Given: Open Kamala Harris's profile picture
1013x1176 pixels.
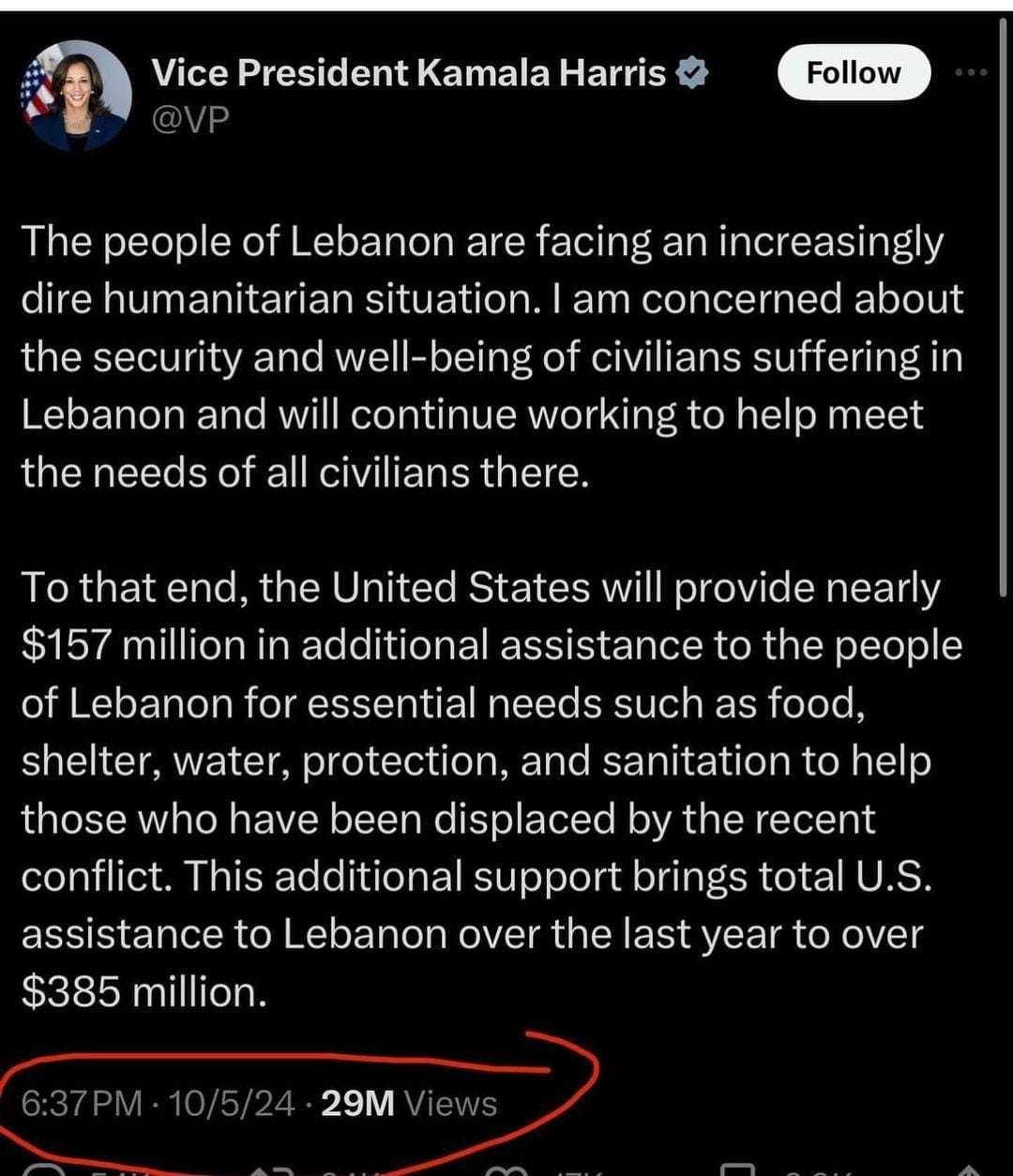Looking at the screenshot, I should [76, 96].
